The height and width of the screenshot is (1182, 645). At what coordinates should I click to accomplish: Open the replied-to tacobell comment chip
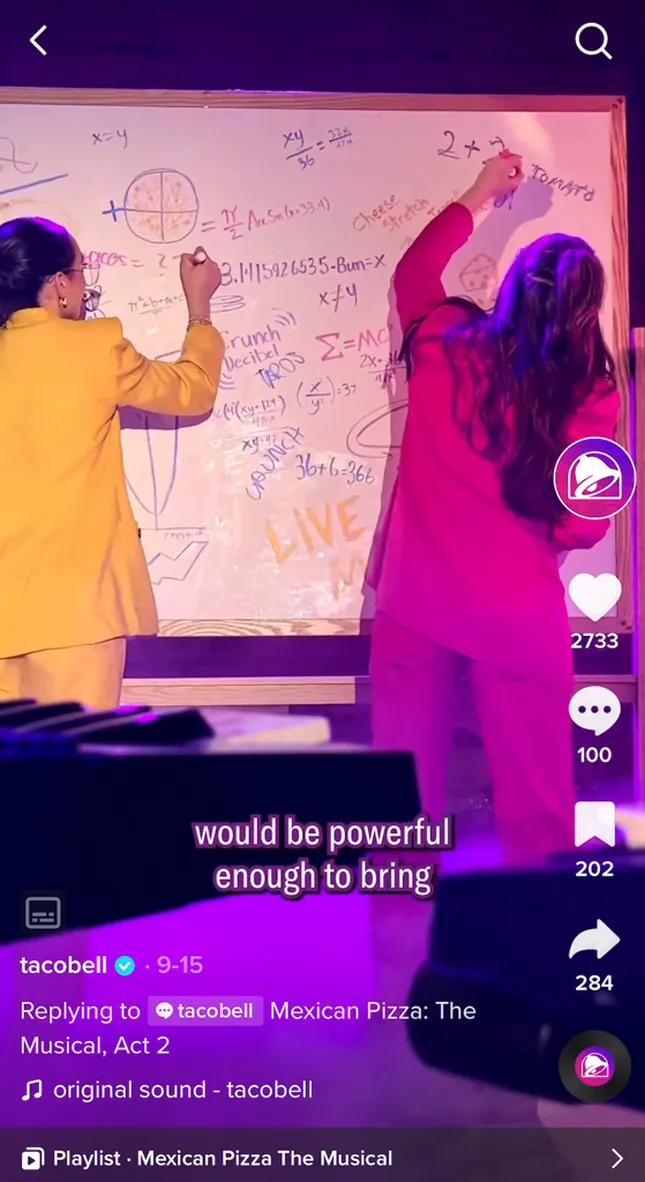[205, 1011]
